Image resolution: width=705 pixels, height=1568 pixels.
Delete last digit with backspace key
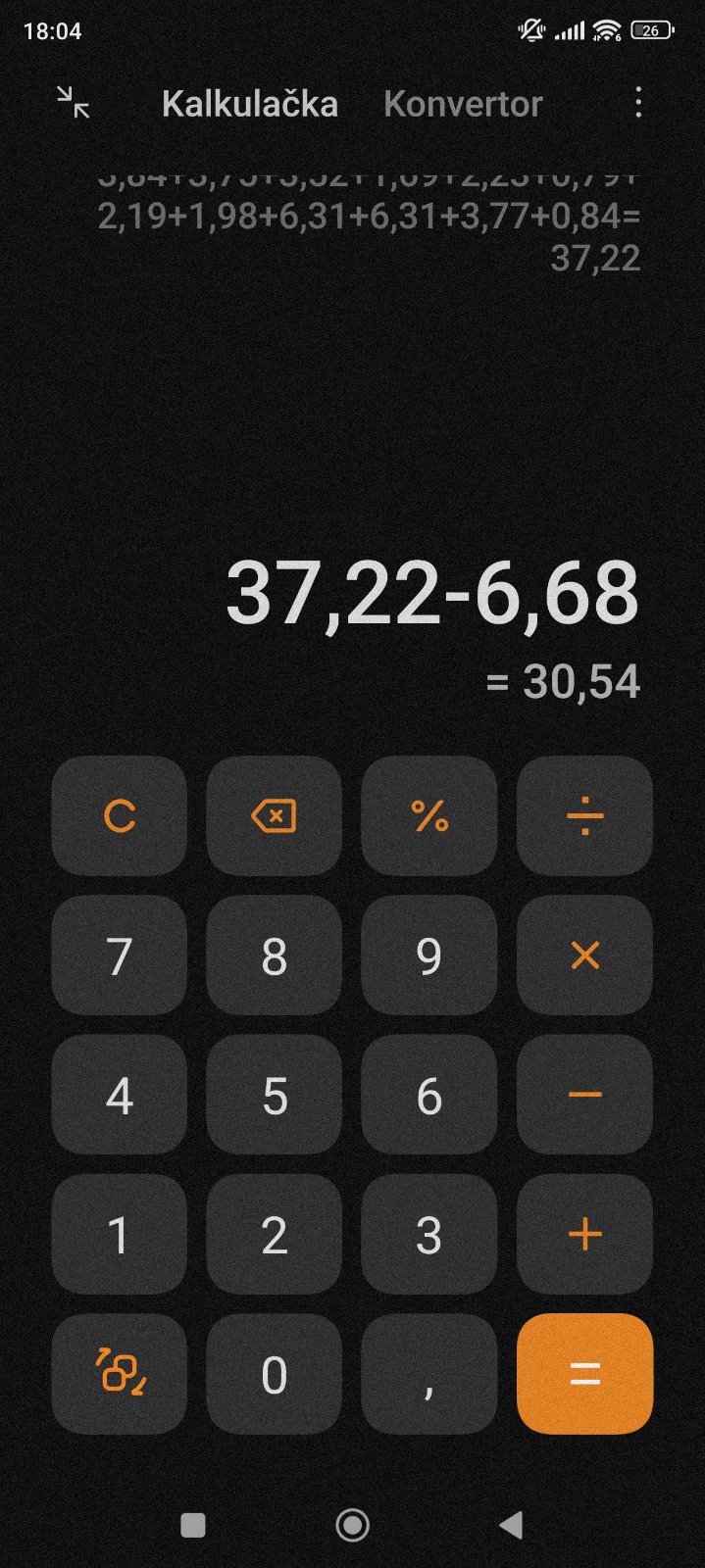coord(274,815)
